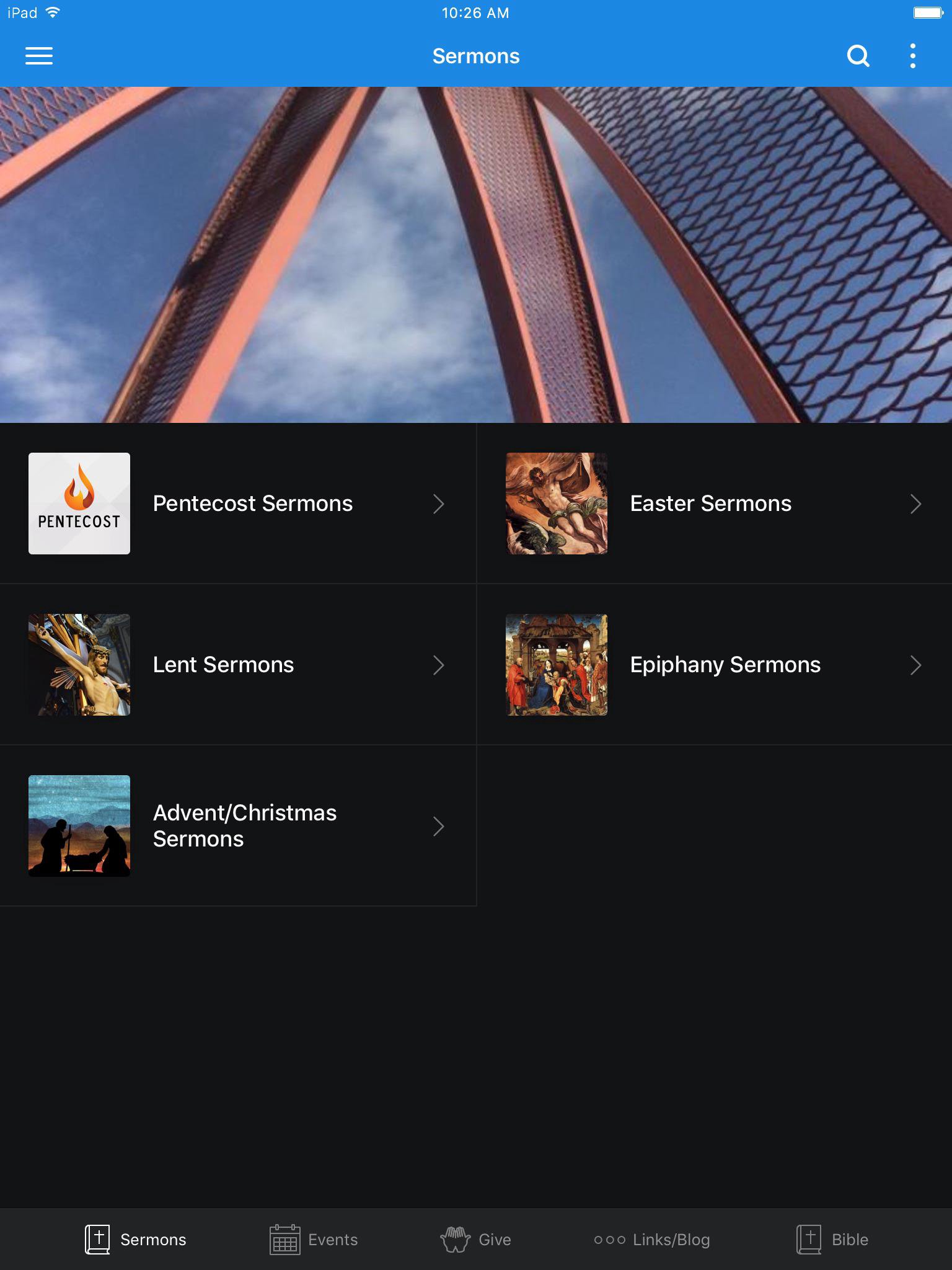Go to the Give tab
The height and width of the screenshot is (1270, 952).
coord(476,1240)
